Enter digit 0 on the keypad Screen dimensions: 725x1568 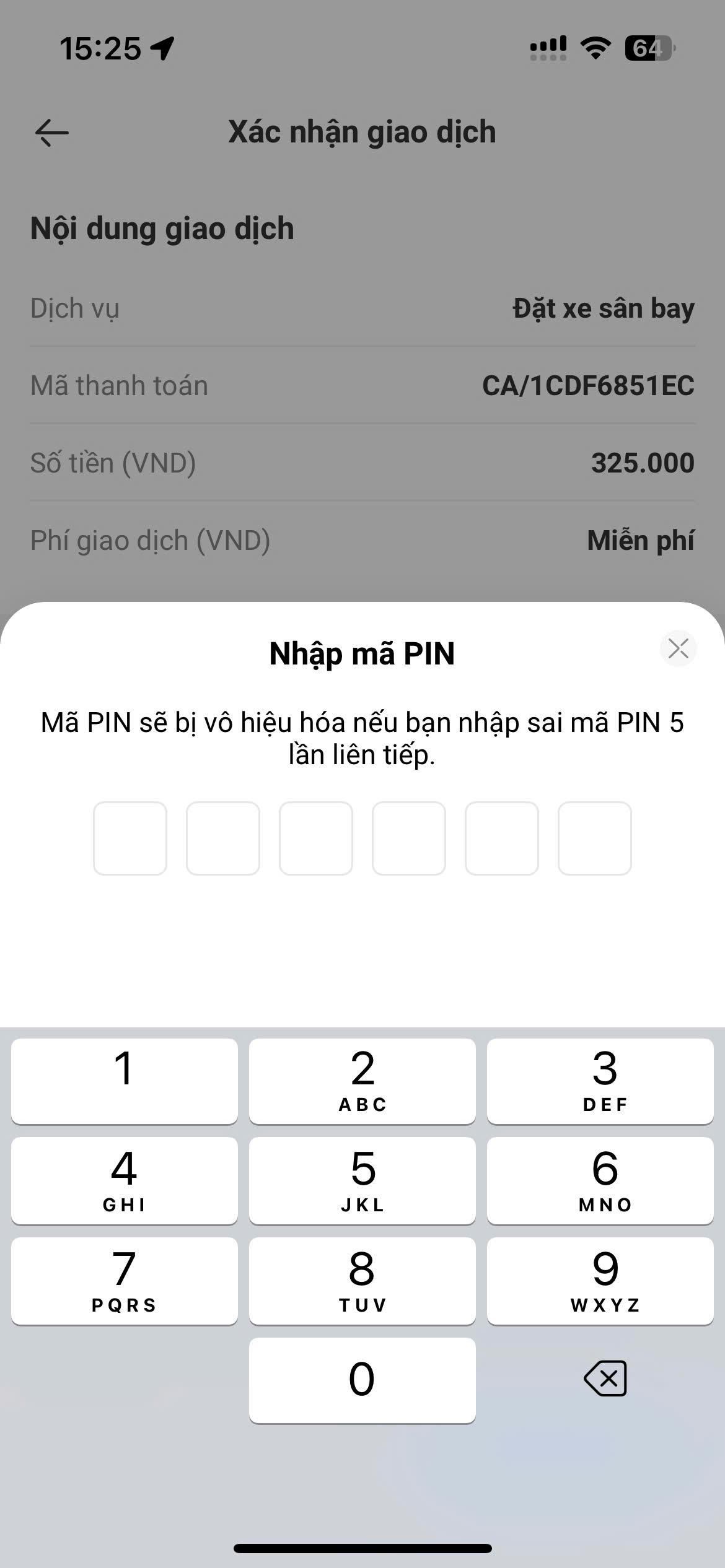[x=362, y=1380]
